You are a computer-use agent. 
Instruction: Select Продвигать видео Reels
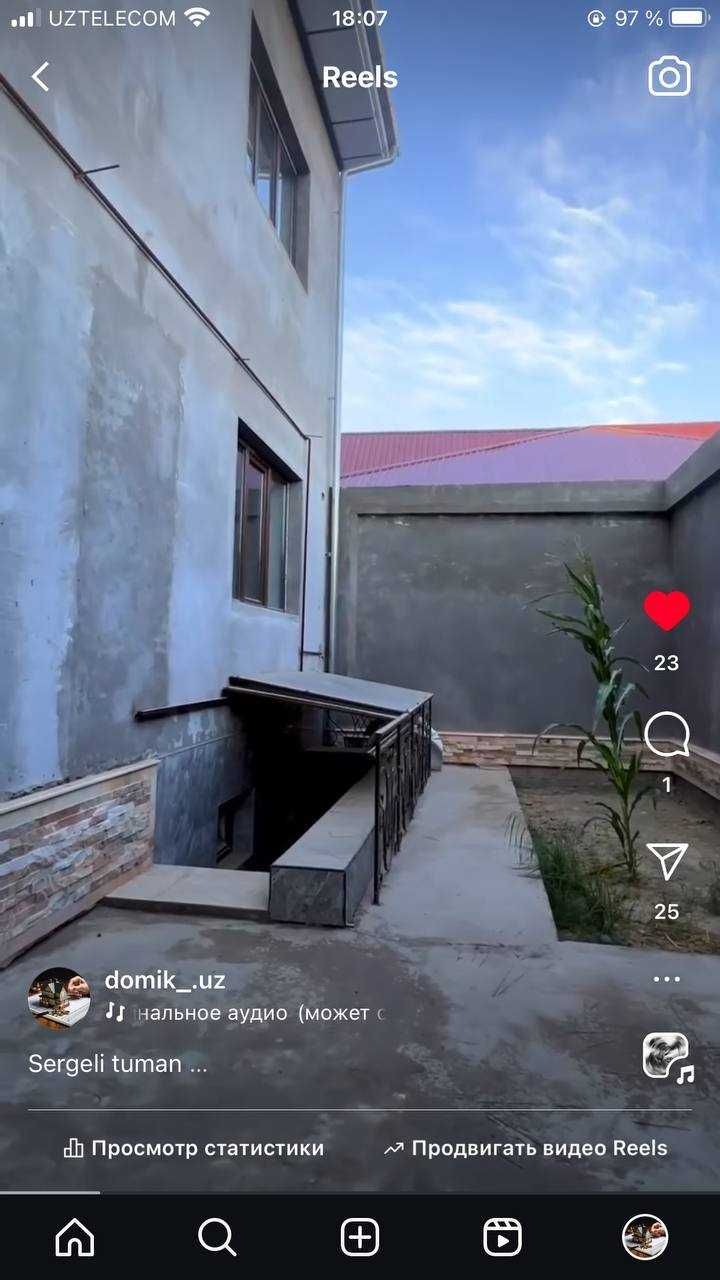[526, 1148]
